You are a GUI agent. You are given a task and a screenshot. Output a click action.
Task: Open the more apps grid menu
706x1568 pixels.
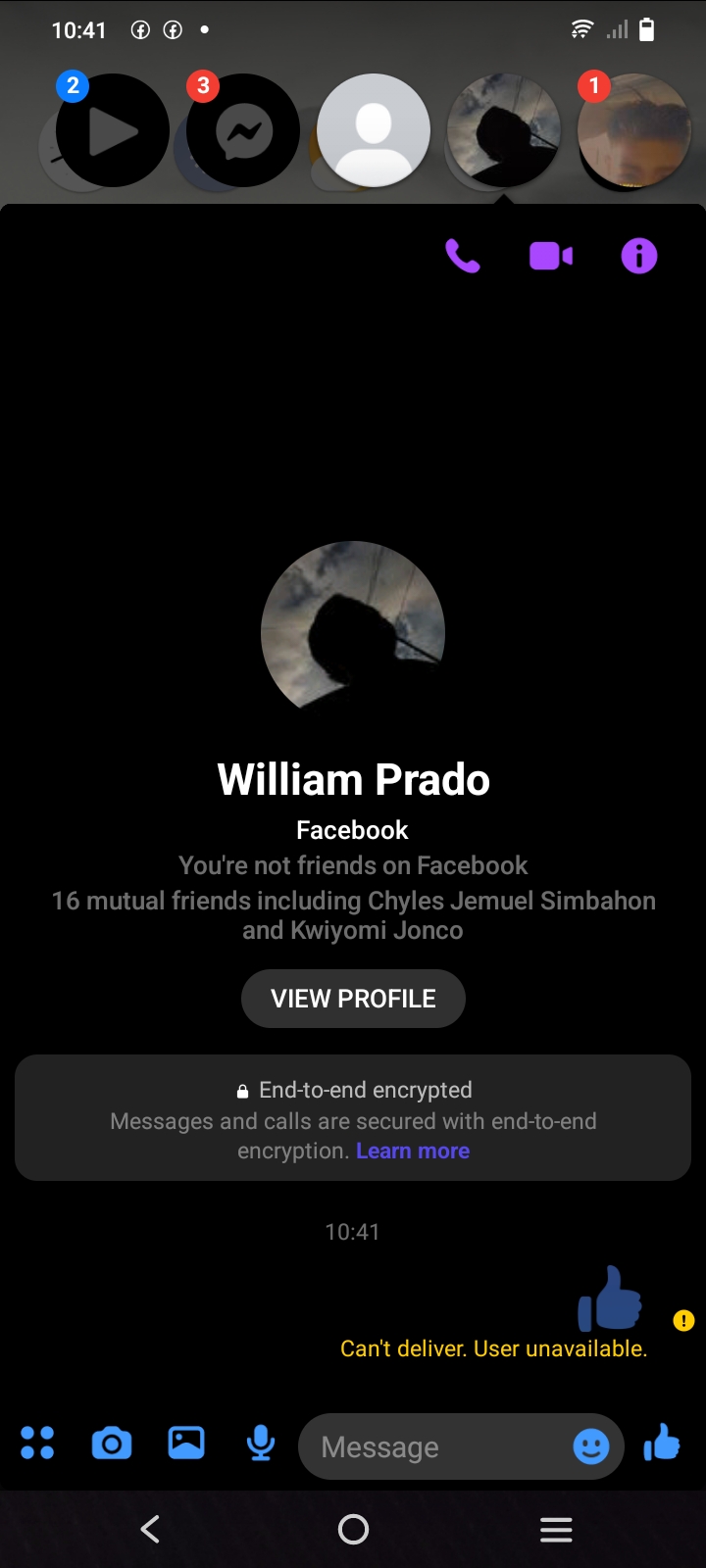(37, 1443)
